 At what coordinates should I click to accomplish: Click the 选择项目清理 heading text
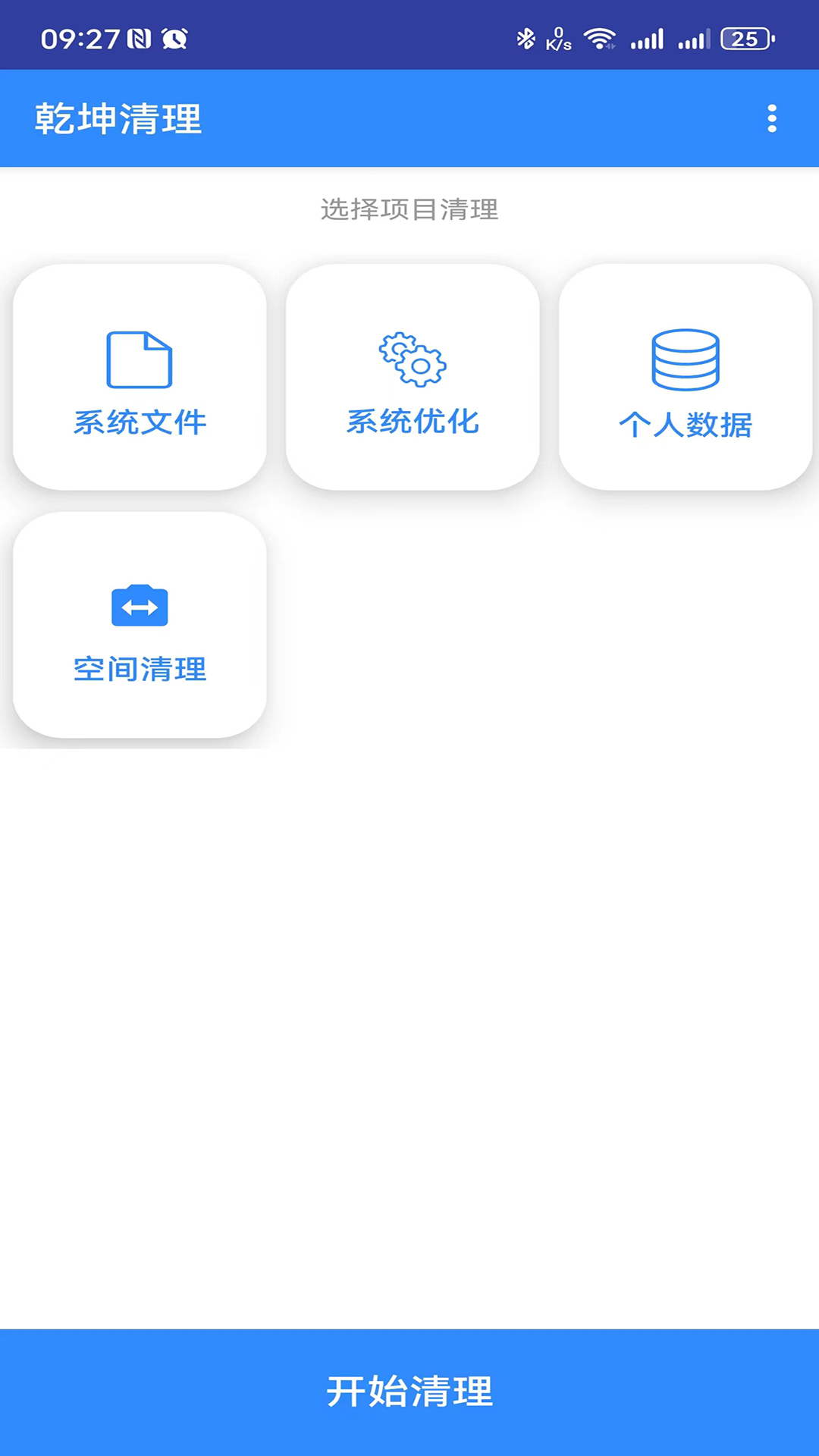(x=409, y=211)
